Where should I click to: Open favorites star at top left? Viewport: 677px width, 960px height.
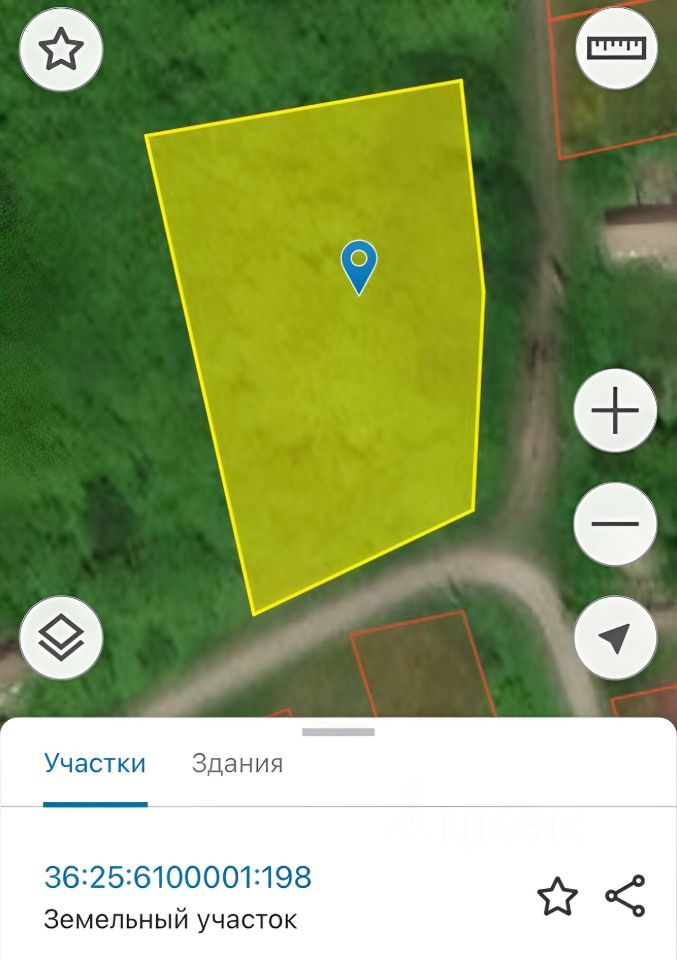point(62,50)
